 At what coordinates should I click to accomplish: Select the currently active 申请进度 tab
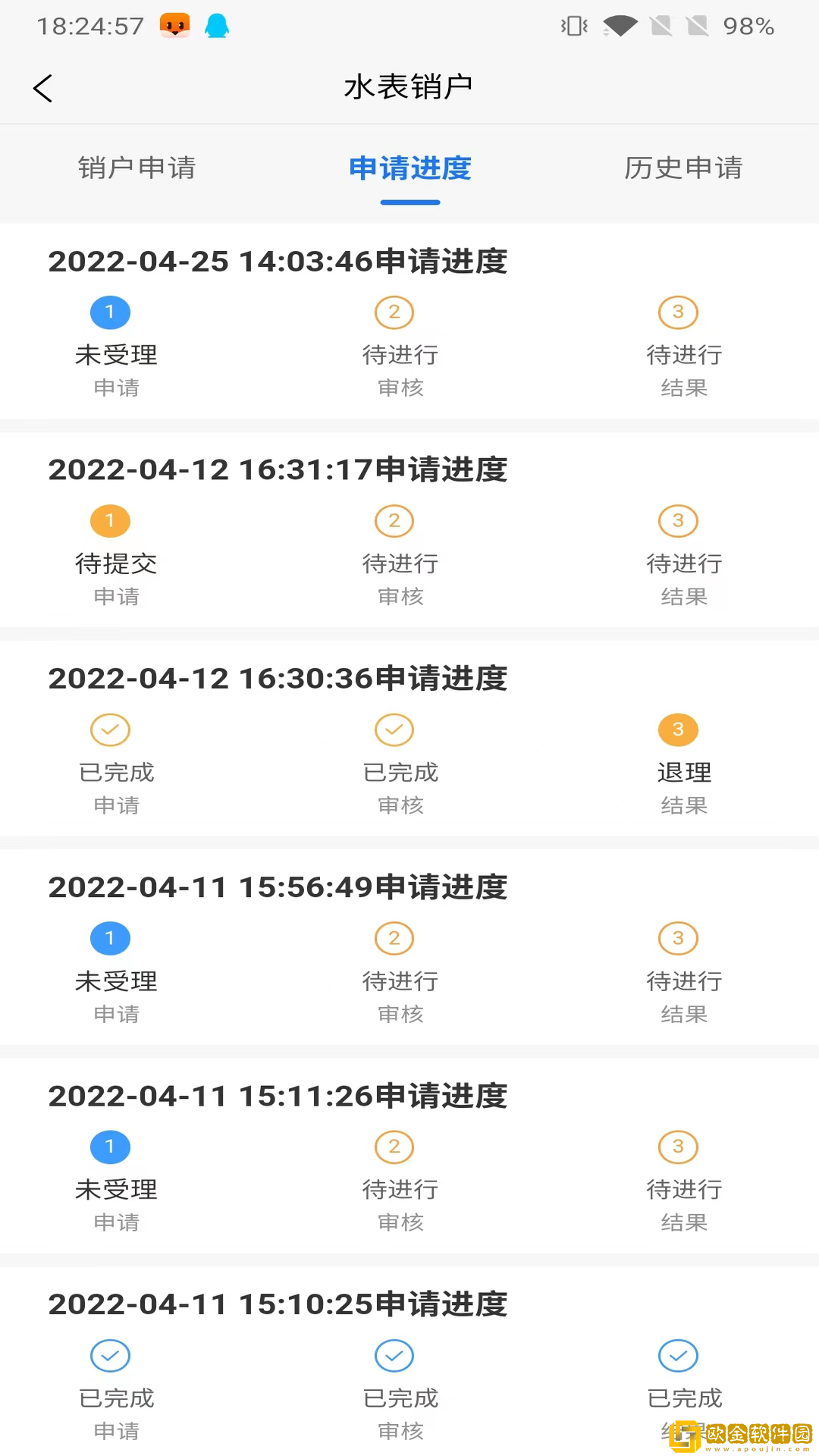409,169
